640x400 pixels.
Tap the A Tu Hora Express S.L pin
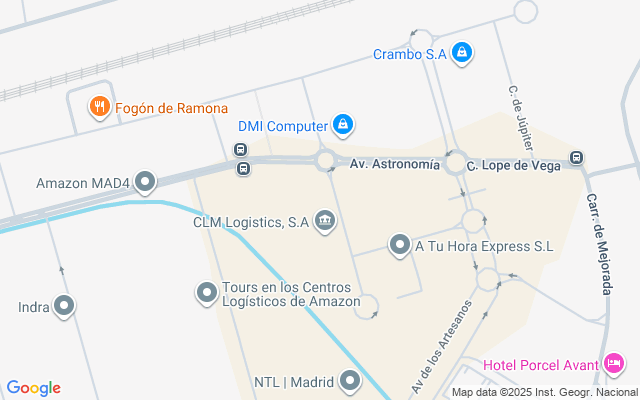[x=400, y=244]
